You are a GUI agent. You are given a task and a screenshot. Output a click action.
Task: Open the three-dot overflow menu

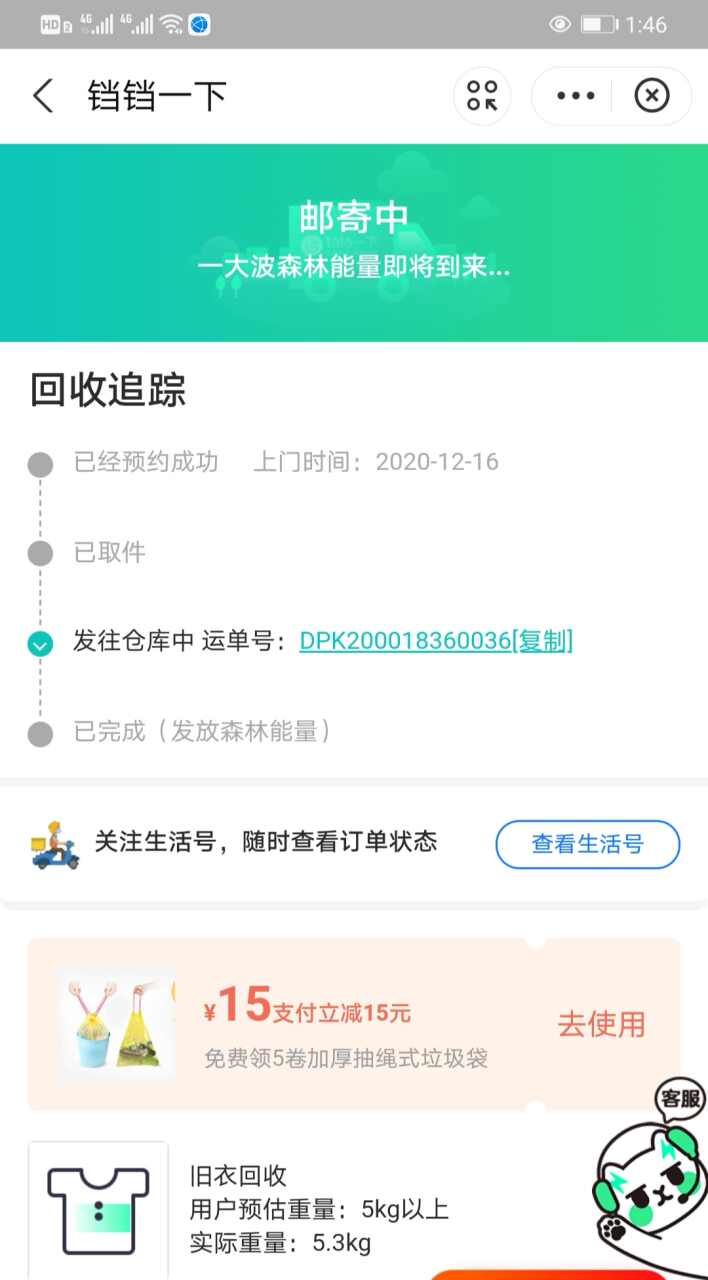coord(575,96)
